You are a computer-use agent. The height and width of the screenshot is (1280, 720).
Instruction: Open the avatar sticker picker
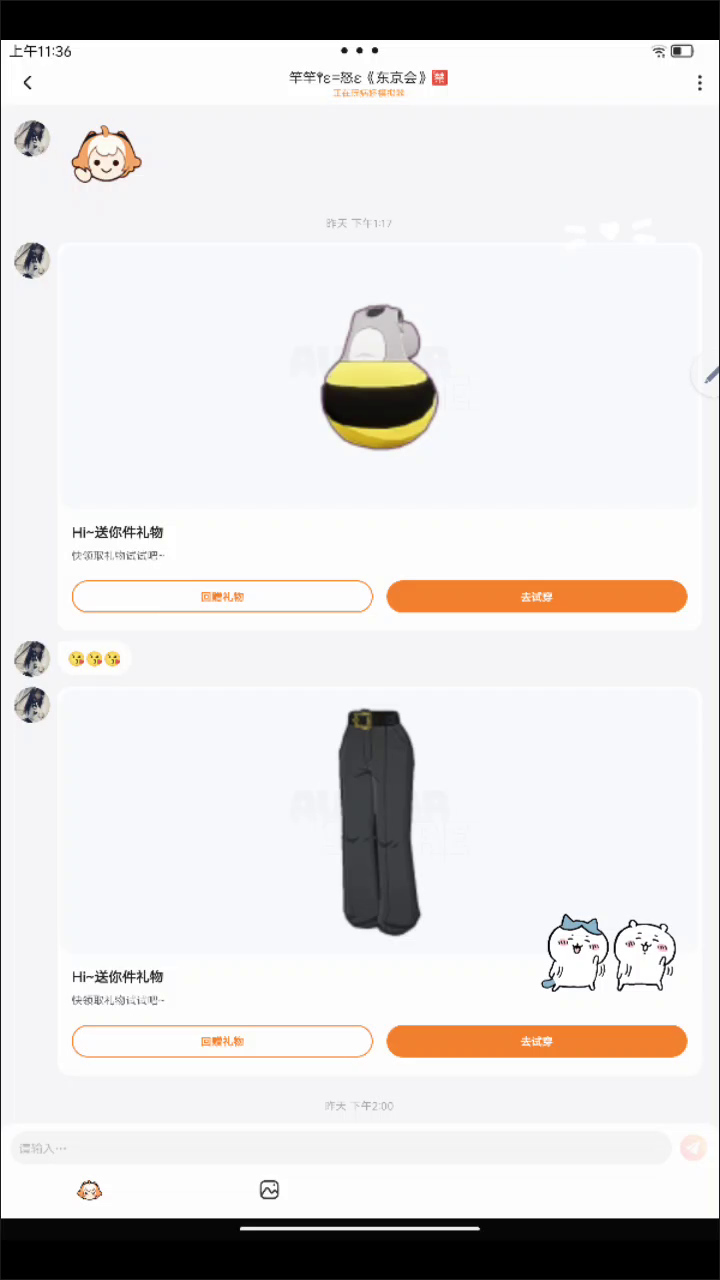[90, 1190]
